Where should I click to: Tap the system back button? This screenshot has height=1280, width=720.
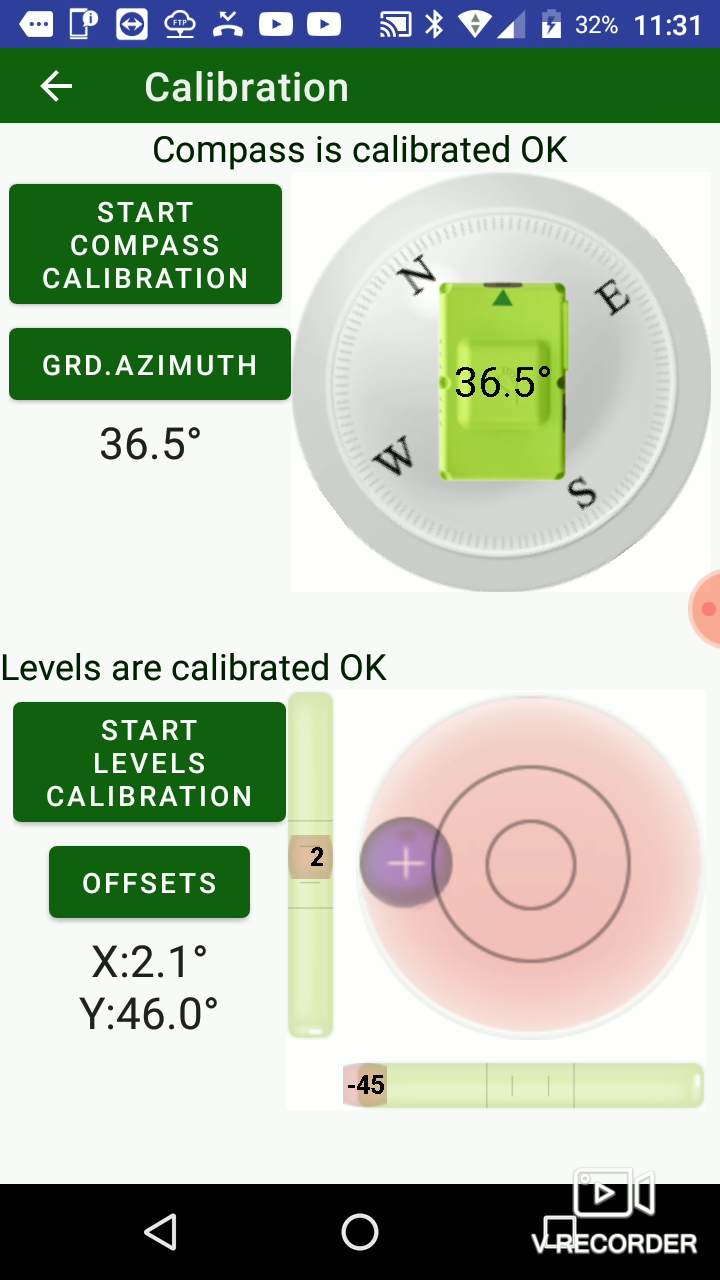point(161,1232)
